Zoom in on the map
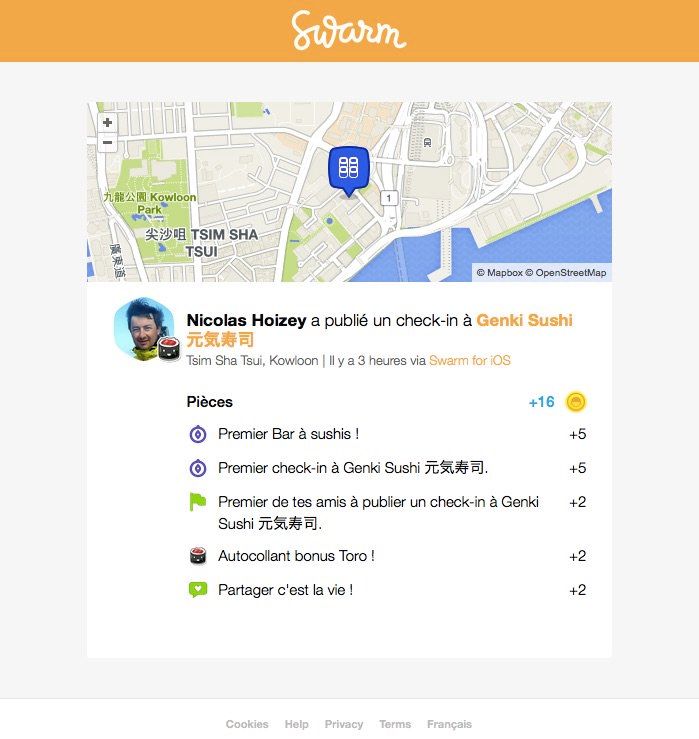 (x=108, y=123)
